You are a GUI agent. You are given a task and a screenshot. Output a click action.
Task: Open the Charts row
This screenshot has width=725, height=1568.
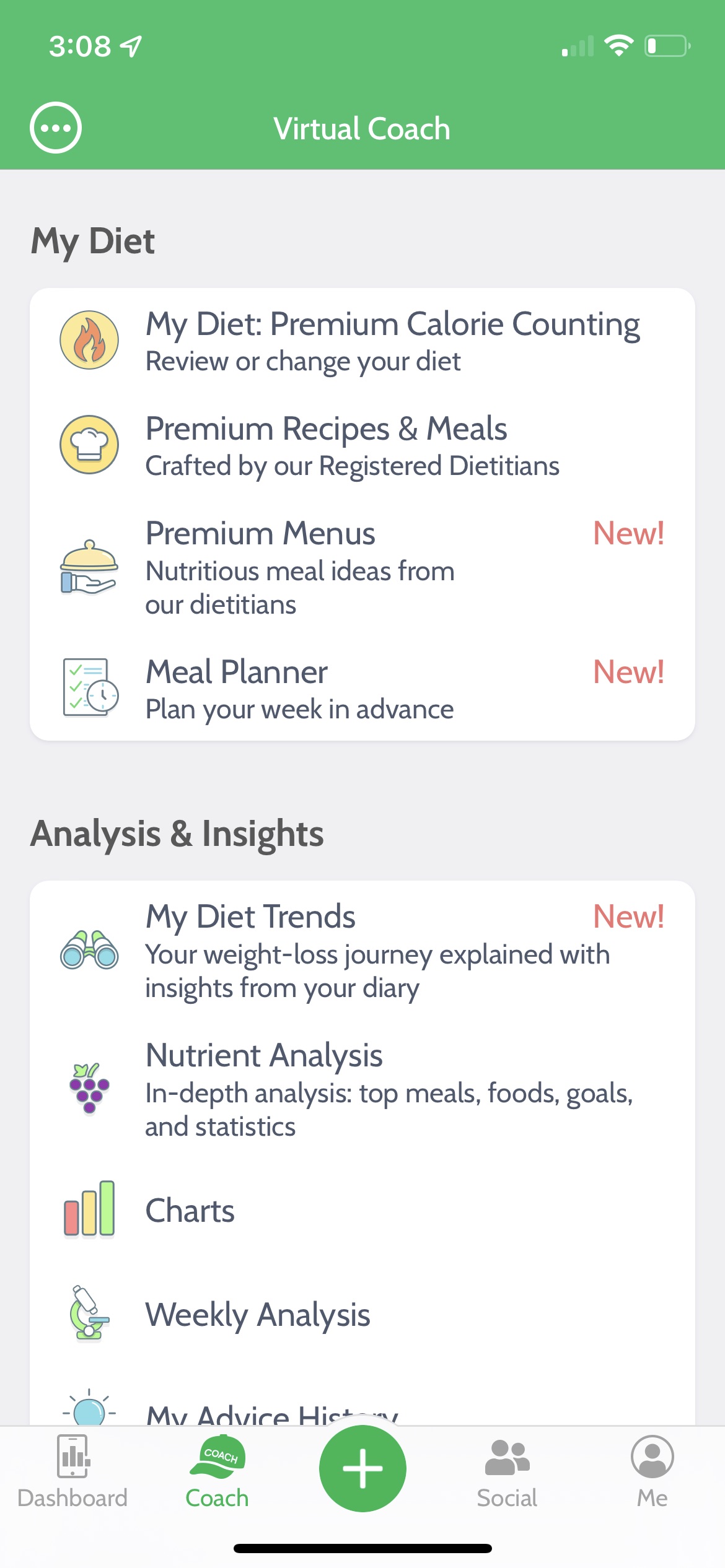click(362, 1210)
